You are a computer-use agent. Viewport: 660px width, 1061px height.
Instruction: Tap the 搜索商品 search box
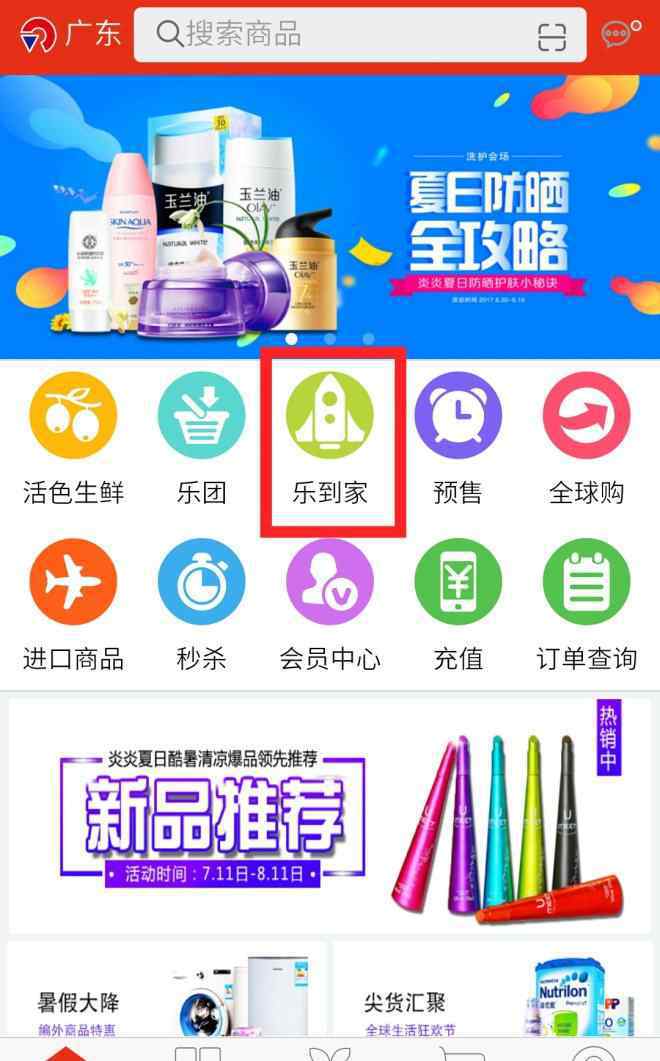pyautogui.click(x=360, y=35)
